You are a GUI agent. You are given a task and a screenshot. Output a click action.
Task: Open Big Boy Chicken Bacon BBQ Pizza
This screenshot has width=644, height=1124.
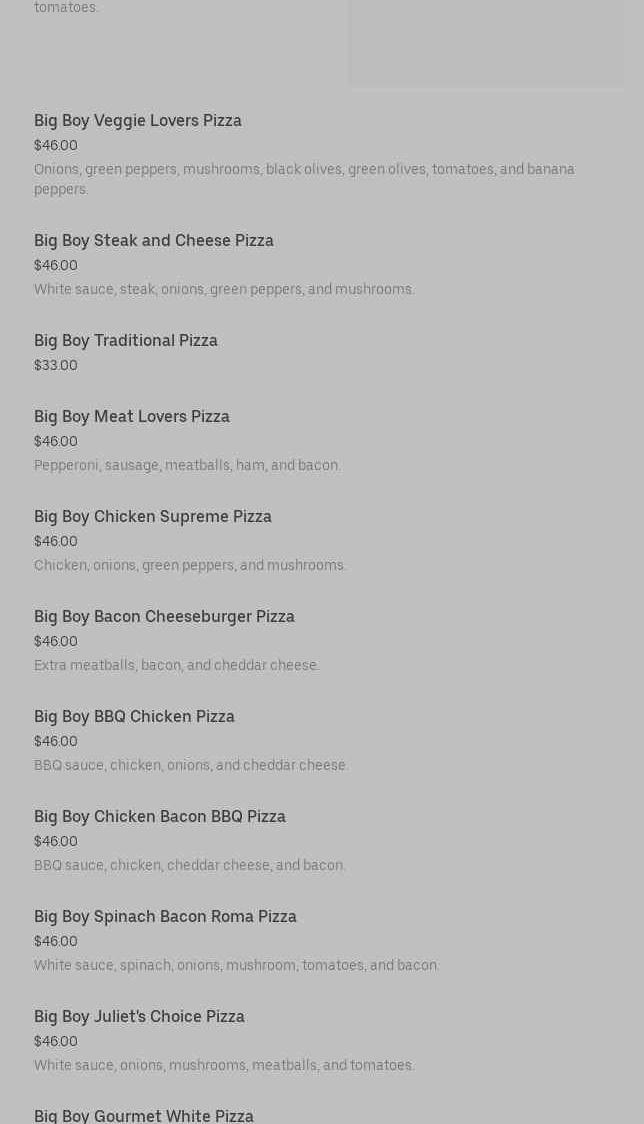(x=160, y=817)
